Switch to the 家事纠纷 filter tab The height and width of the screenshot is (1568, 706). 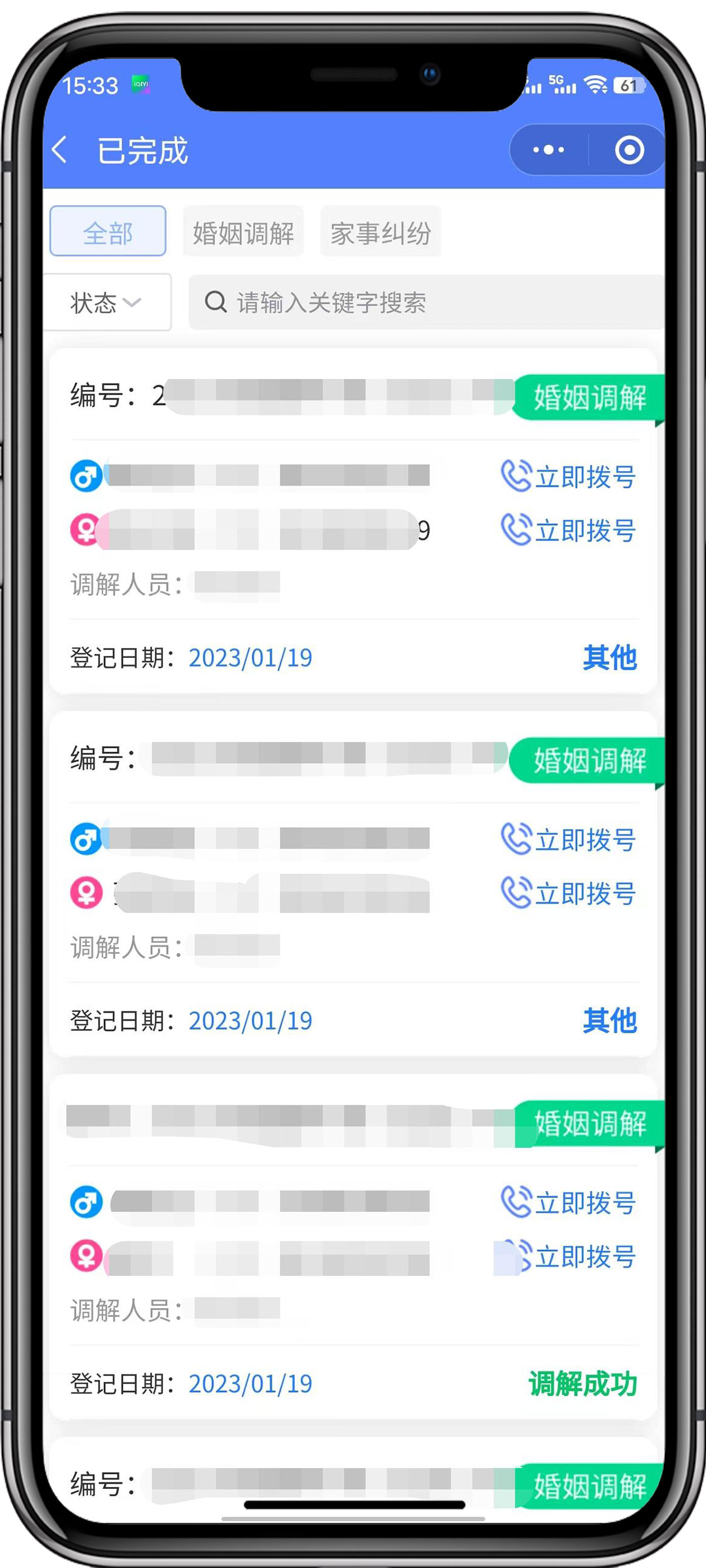[380, 233]
